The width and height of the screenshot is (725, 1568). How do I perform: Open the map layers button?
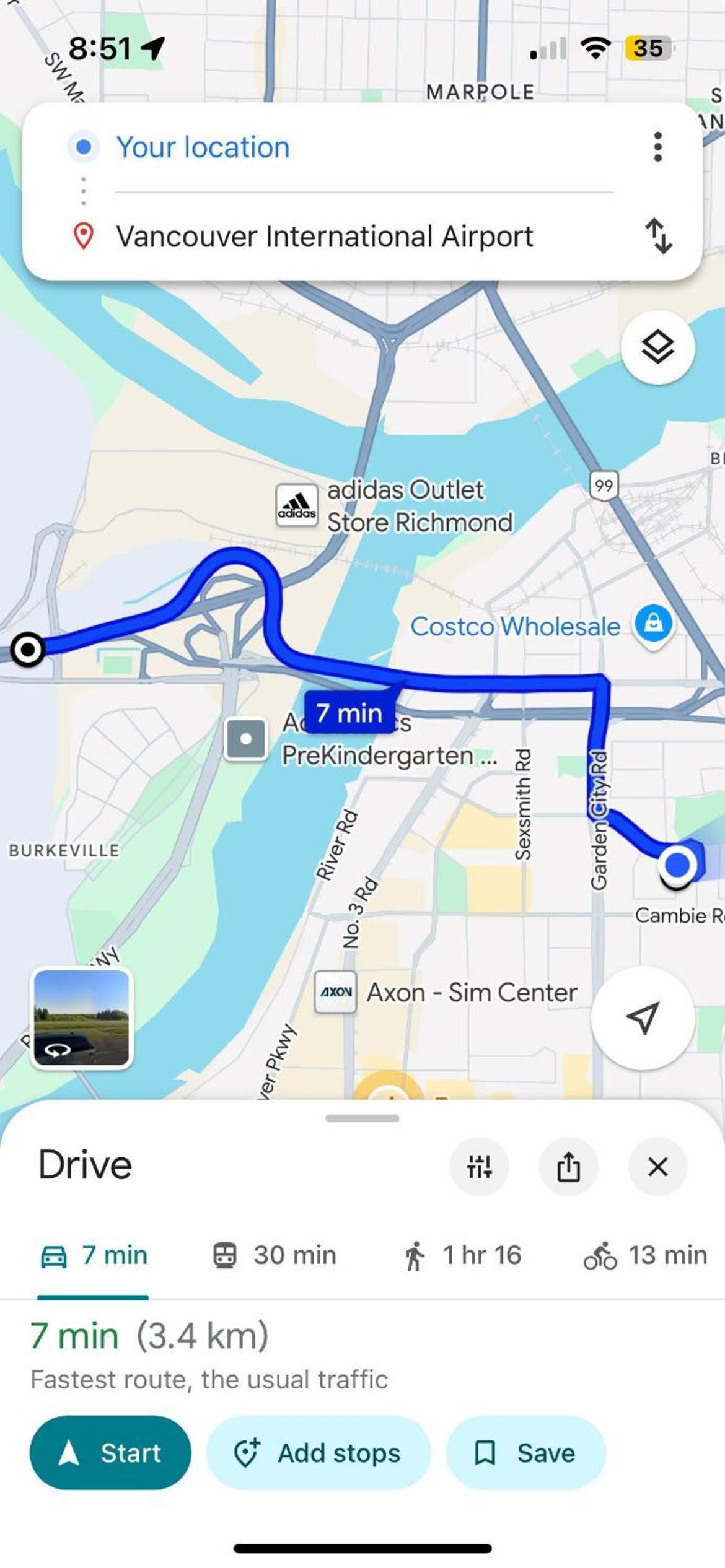pyautogui.click(x=657, y=347)
